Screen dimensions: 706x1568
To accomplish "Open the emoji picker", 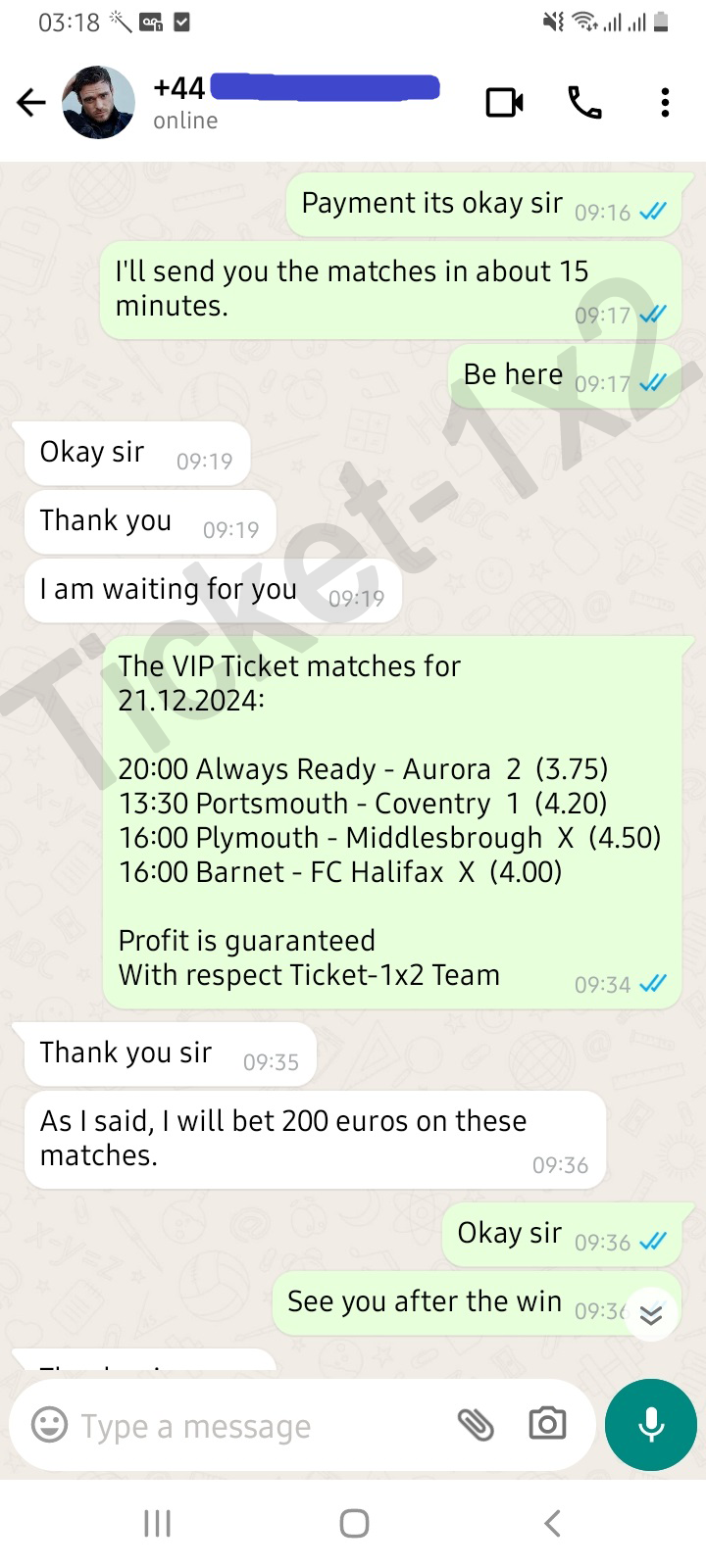I will click(50, 1424).
